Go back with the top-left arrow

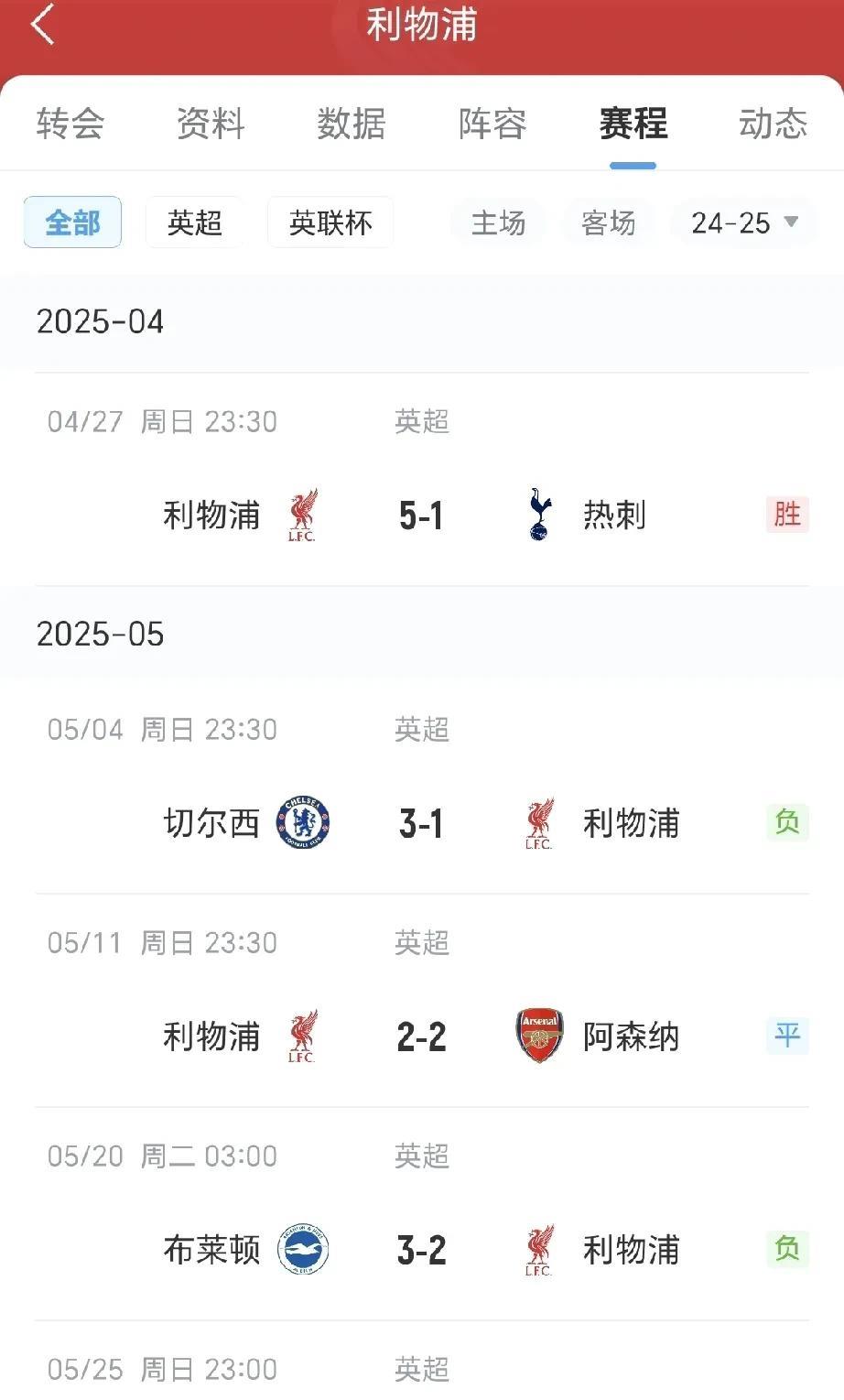pos(43,24)
